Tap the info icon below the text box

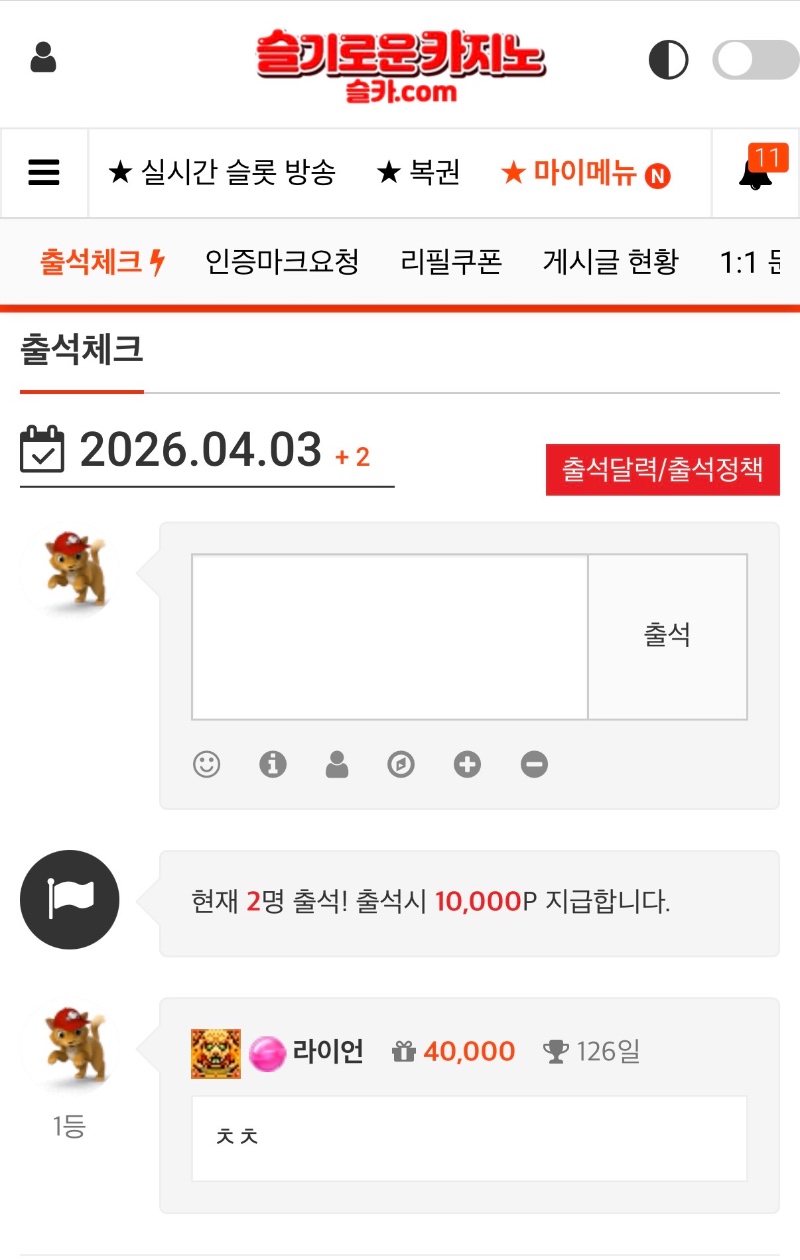point(273,765)
